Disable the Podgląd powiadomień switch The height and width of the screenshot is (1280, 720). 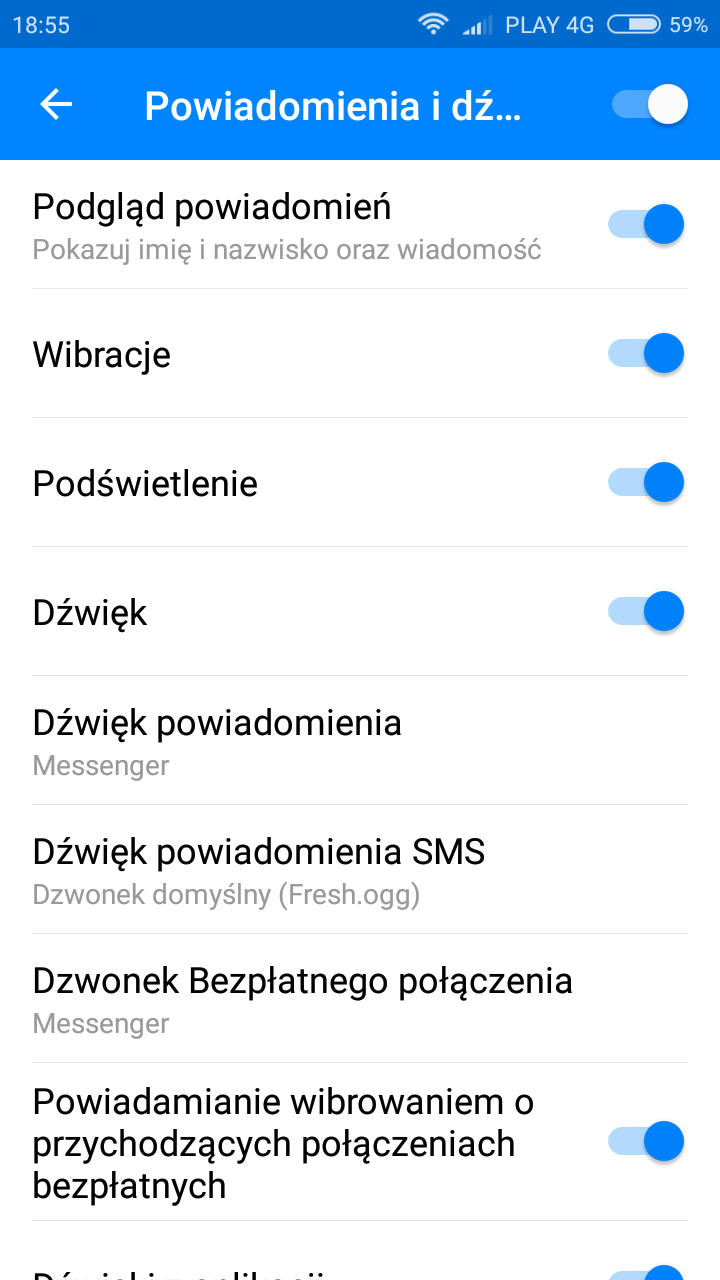tap(646, 224)
